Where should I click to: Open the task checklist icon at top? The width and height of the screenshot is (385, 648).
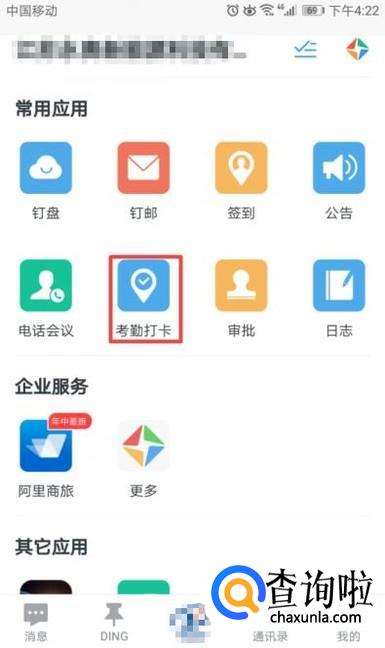tap(305, 50)
